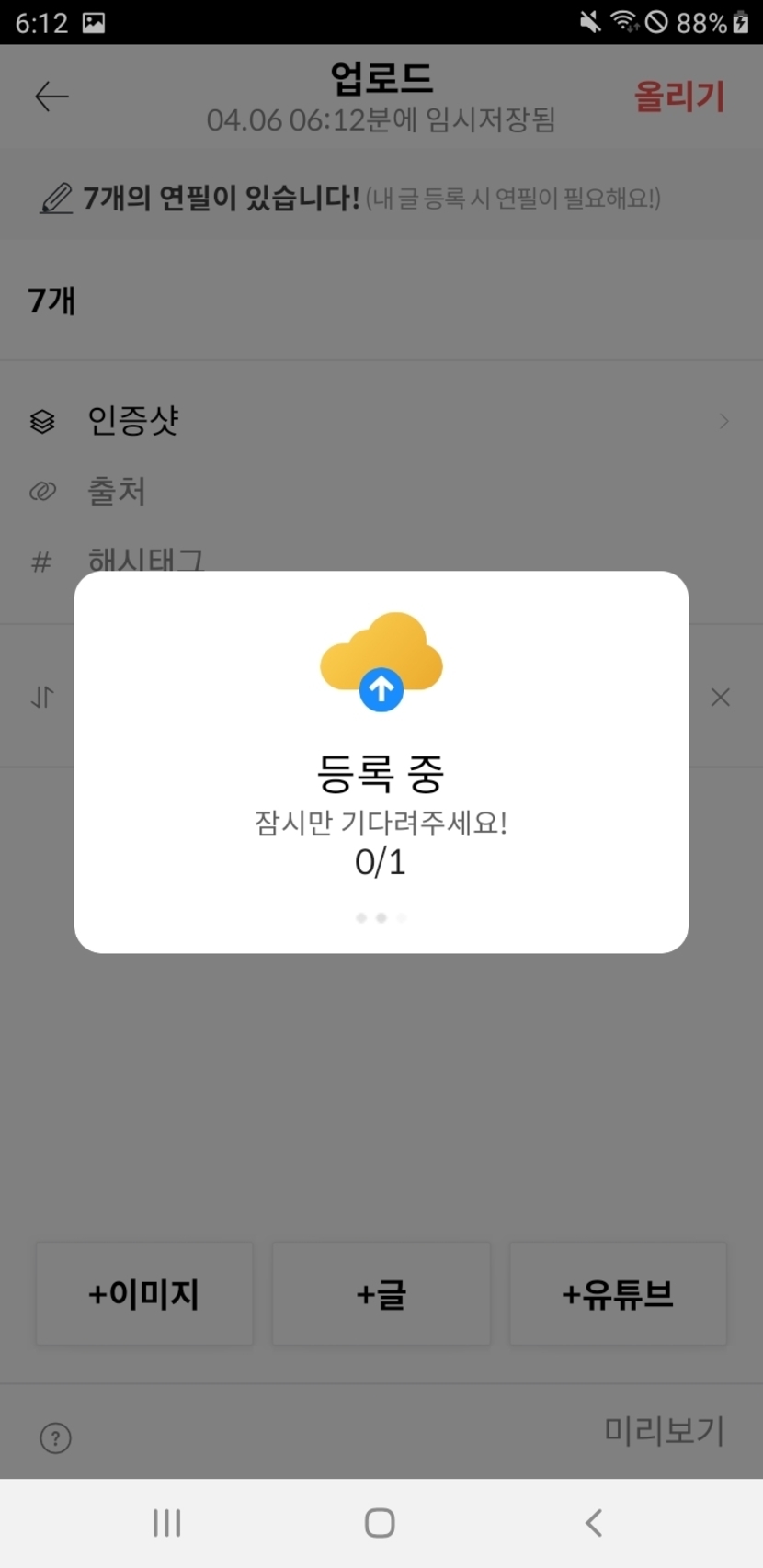Open 미리보기 preview
Viewport: 763px width, 1568px height.
click(x=664, y=1431)
